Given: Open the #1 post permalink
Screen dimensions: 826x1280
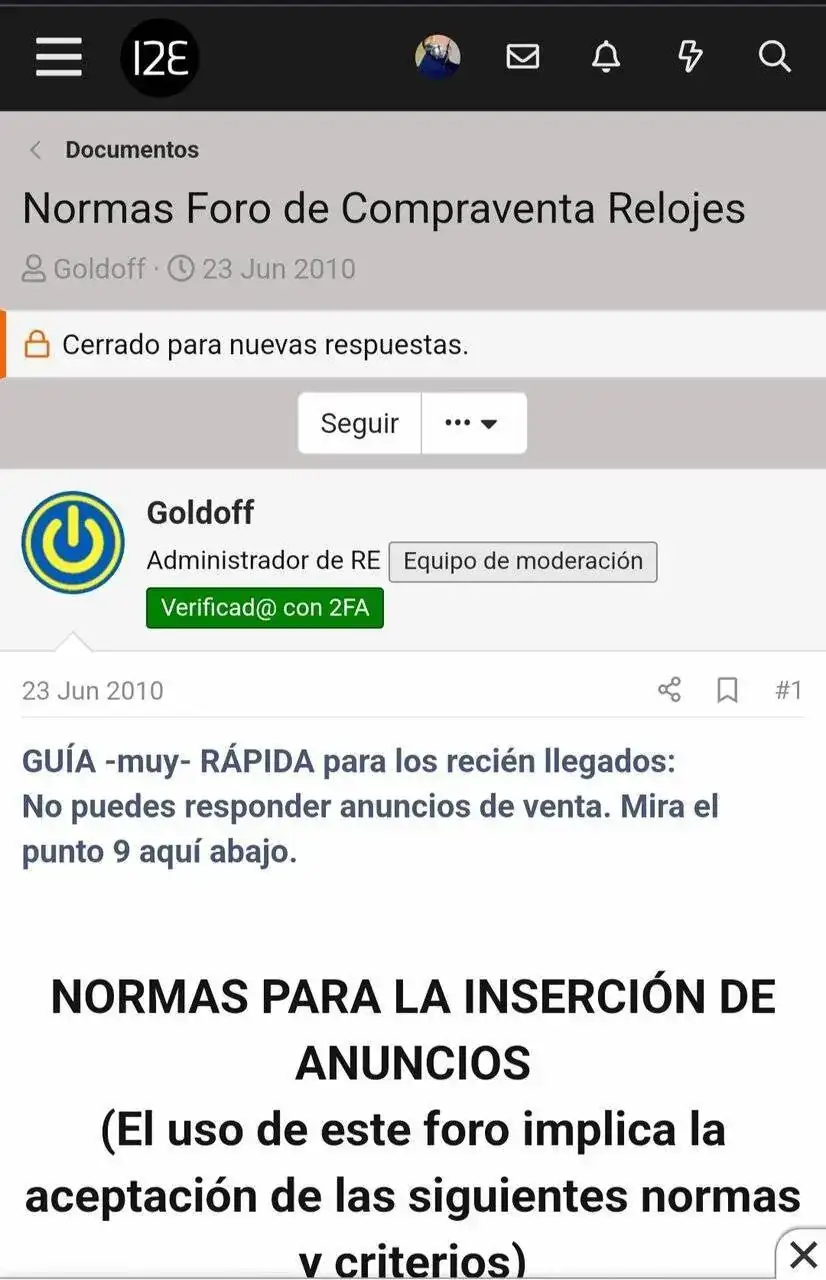Looking at the screenshot, I should (788, 690).
